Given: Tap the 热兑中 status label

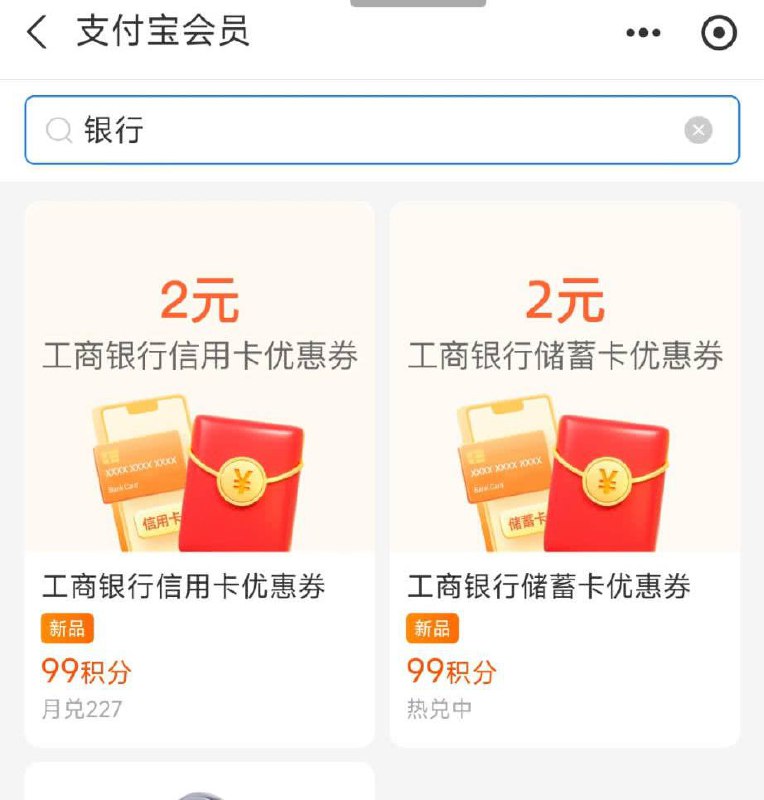Looking at the screenshot, I should point(440,706).
